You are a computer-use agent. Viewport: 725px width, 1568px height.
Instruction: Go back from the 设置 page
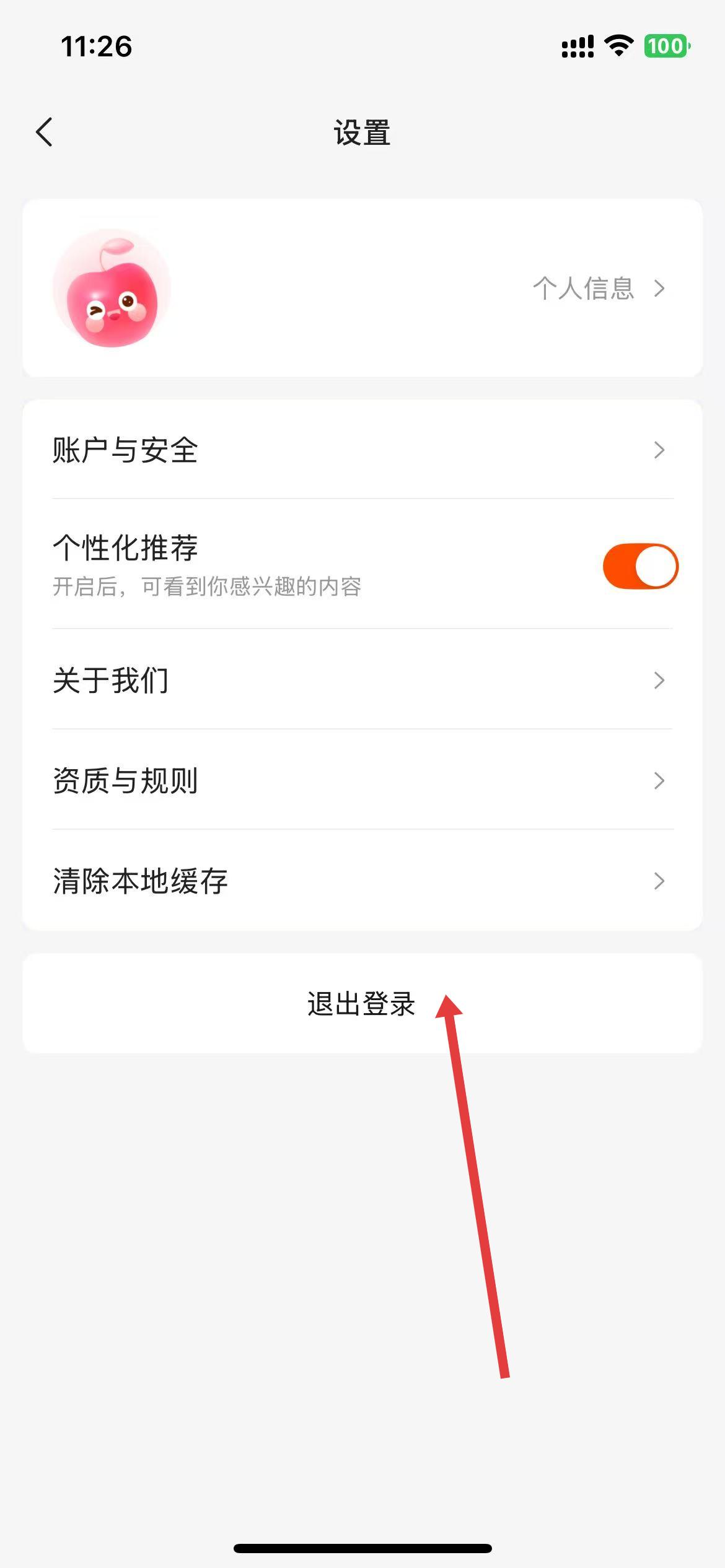(44, 132)
